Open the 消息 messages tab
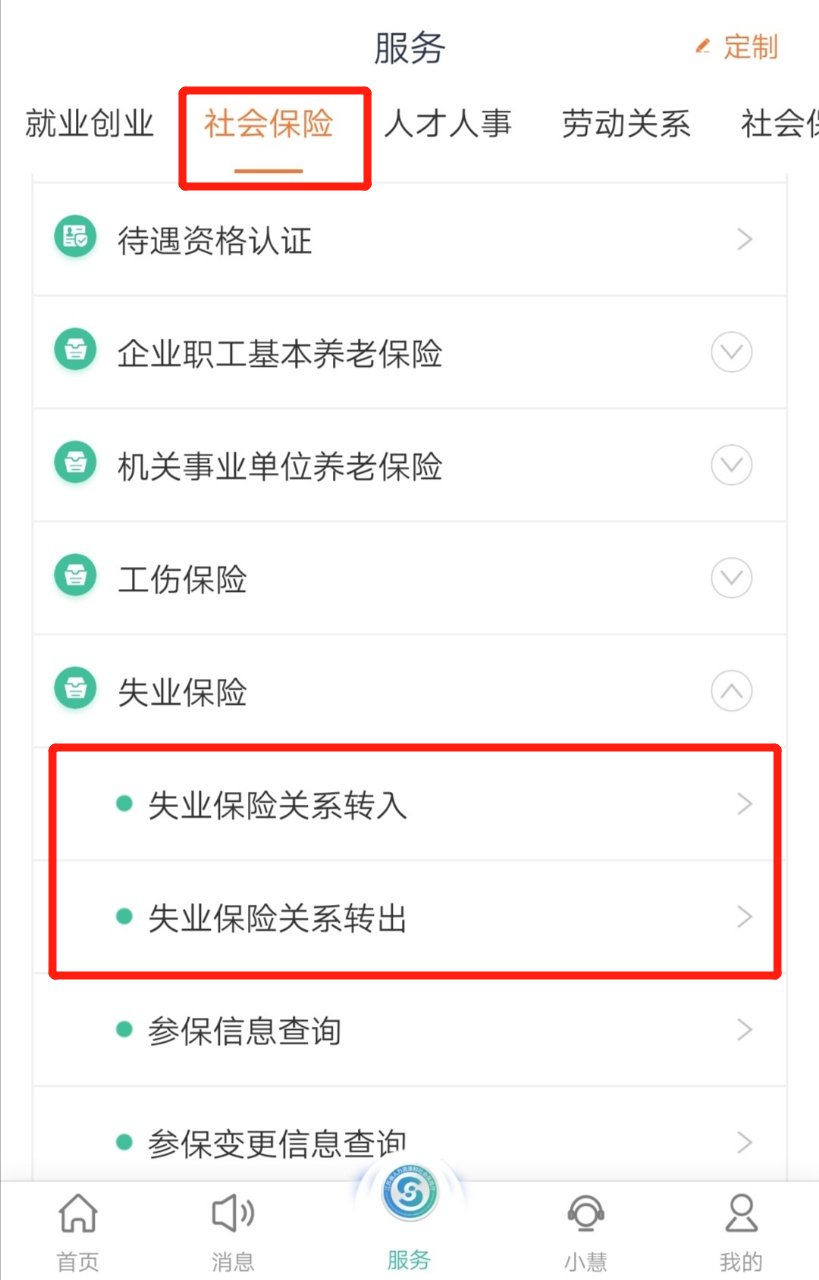Viewport: 819px width, 1280px height. click(x=233, y=1231)
